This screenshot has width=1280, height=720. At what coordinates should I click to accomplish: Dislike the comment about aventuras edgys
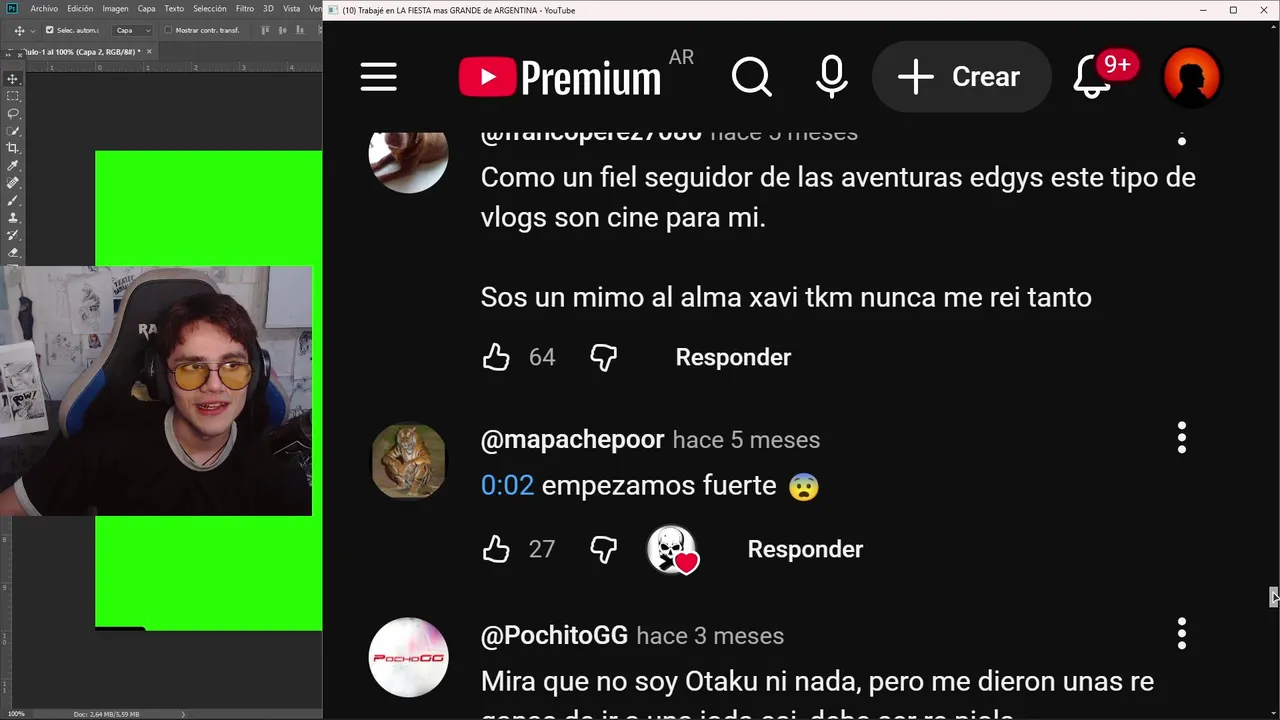(603, 357)
